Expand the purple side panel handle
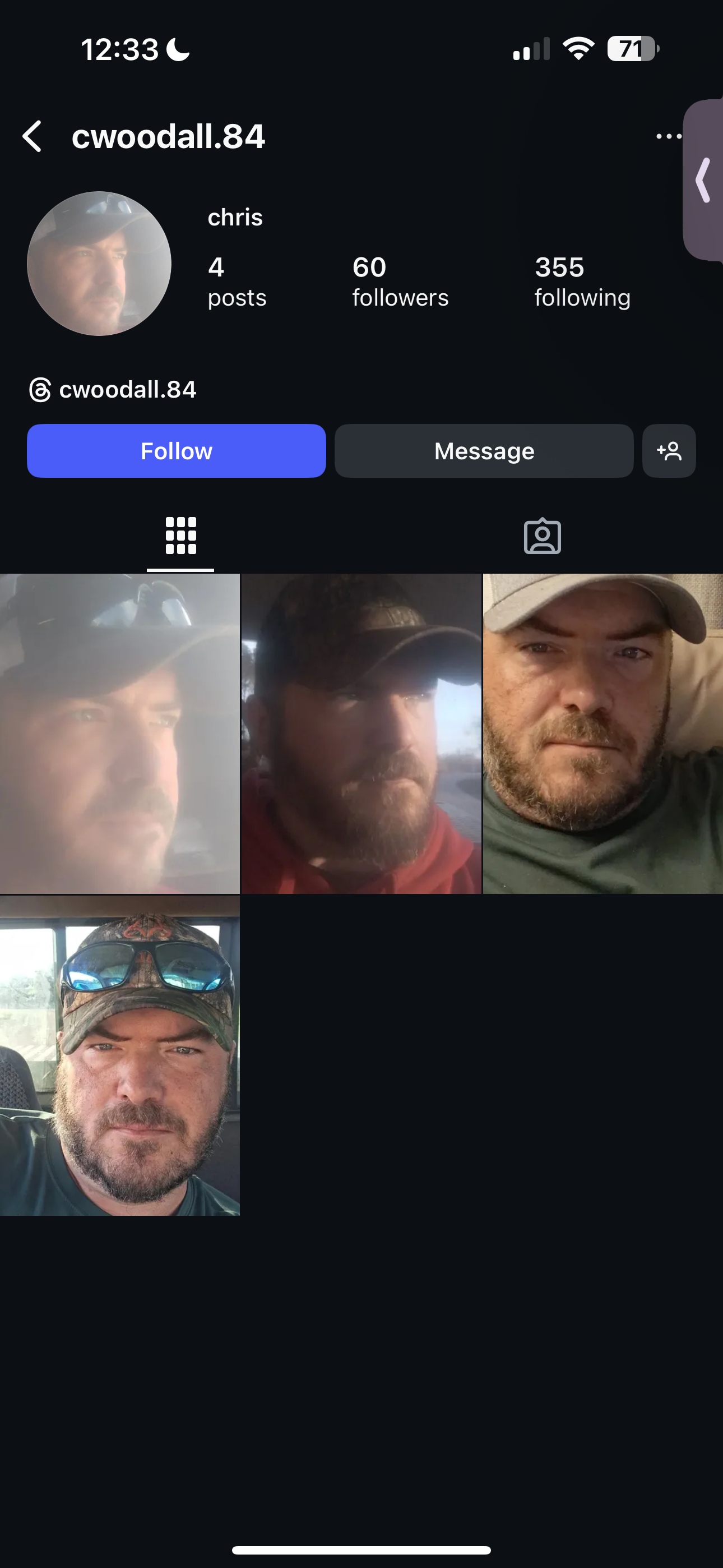This screenshot has width=723, height=1568. point(704,180)
